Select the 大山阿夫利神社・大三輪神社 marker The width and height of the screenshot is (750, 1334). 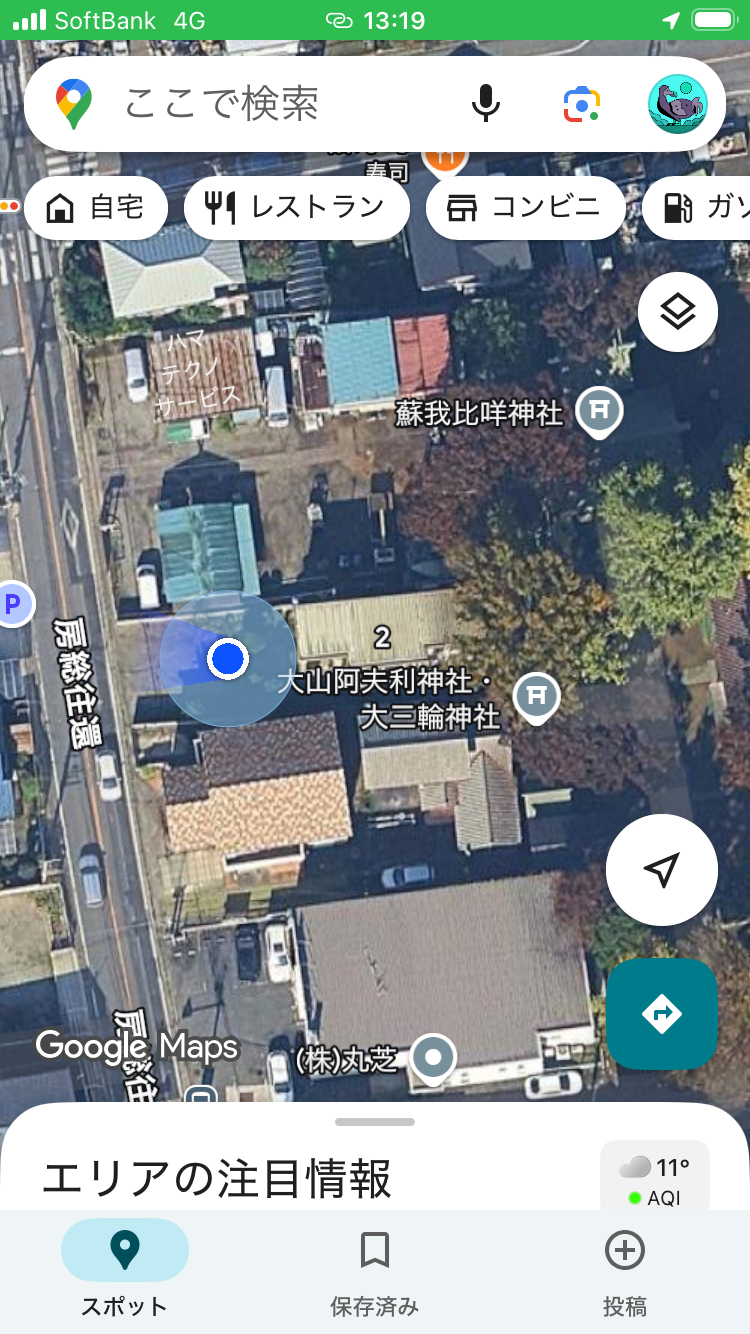click(x=536, y=696)
